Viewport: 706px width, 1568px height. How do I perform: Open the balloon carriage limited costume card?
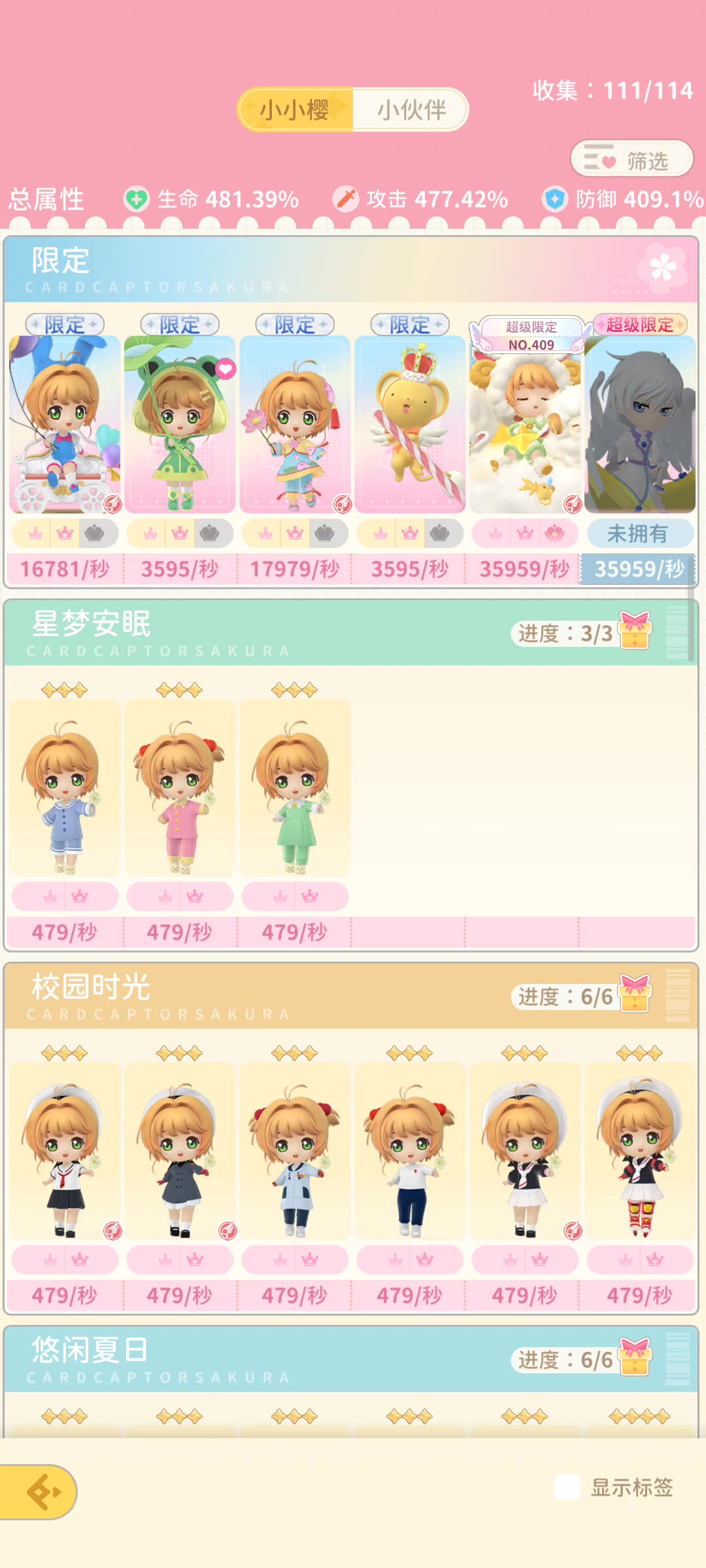pyautogui.click(x=65, y=425)
